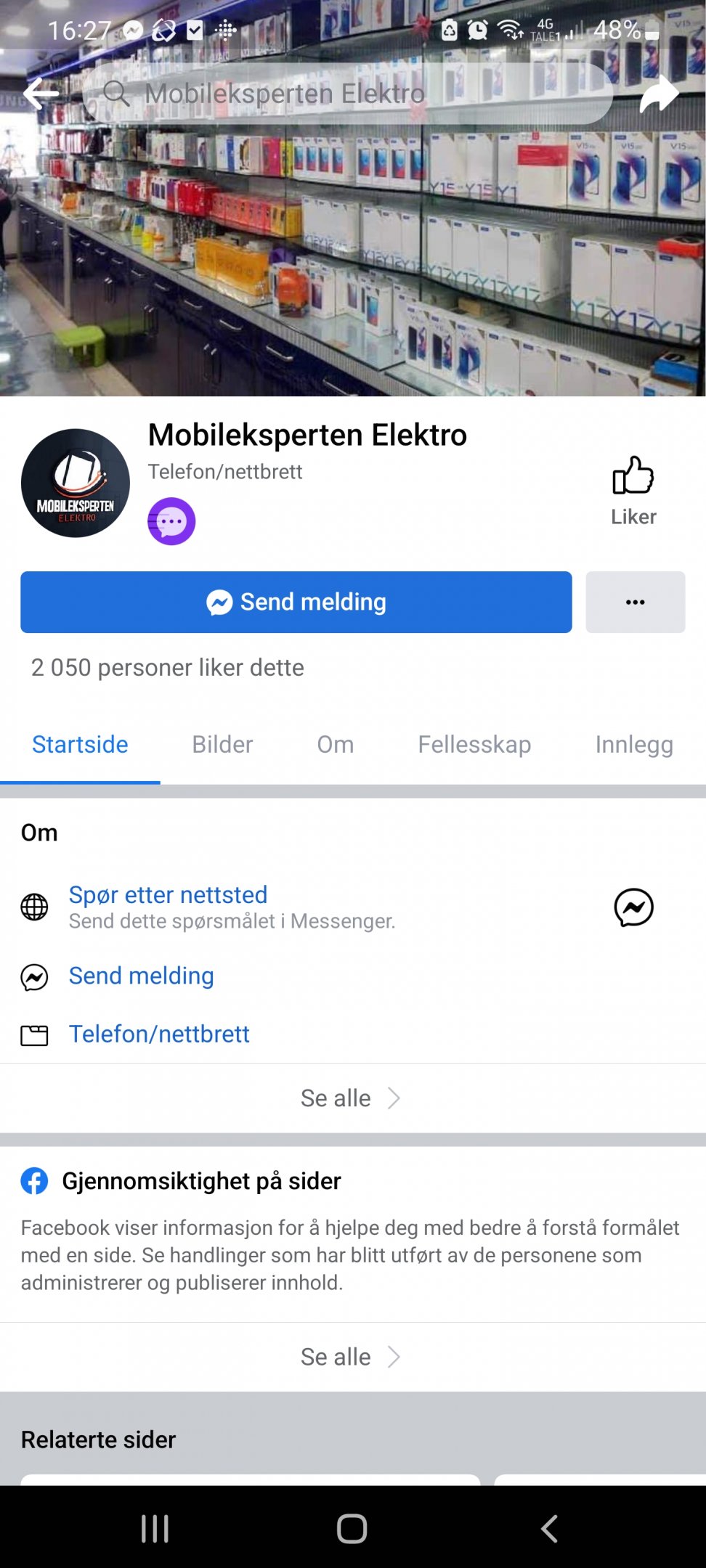This screenshot has width=706, height=1568.
Task: Select the Startside tab
Action: 80,745
